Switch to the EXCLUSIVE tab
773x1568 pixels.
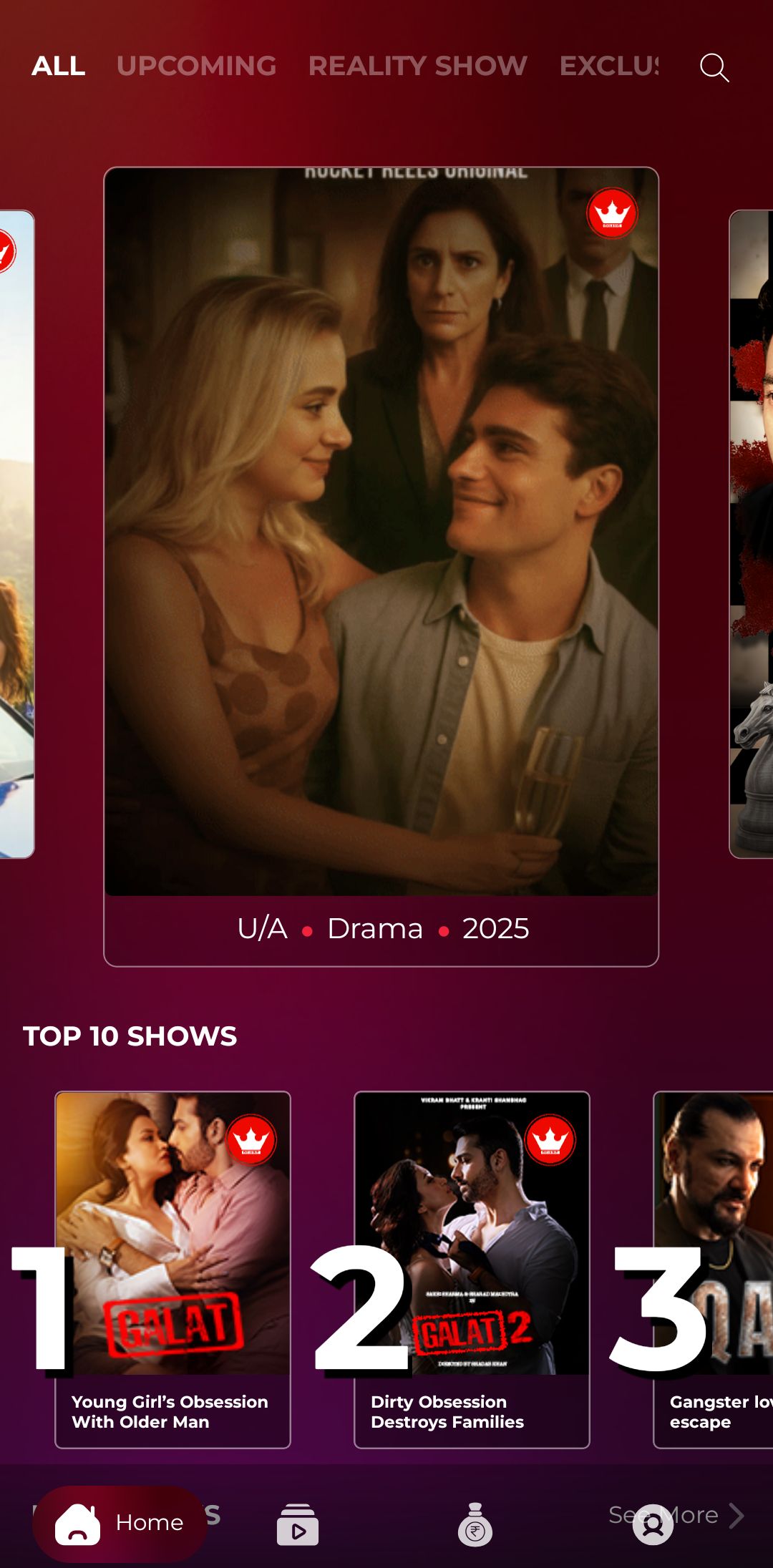[608, 67]
